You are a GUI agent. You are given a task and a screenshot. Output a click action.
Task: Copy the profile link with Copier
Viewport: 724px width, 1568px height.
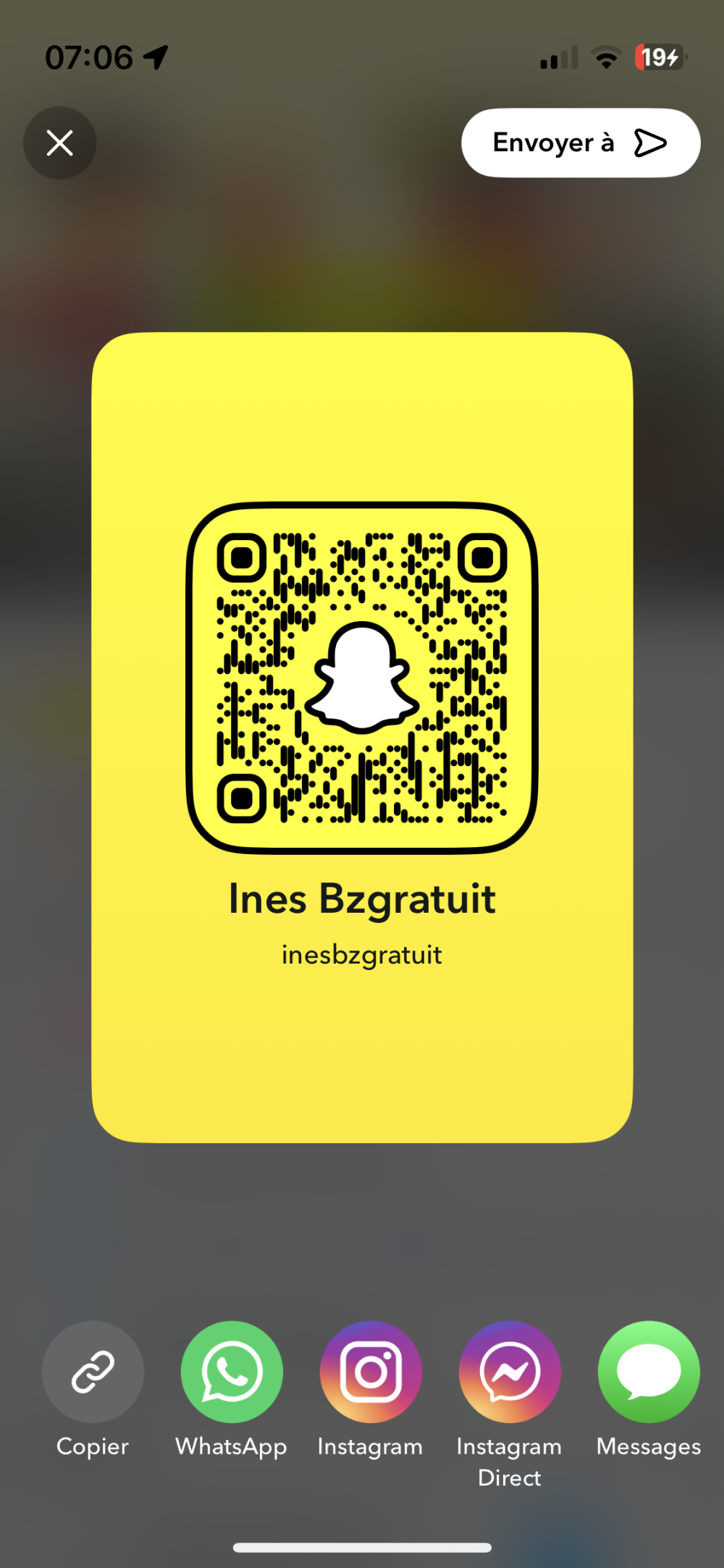pyautogui.click(x=93, y=1372)
